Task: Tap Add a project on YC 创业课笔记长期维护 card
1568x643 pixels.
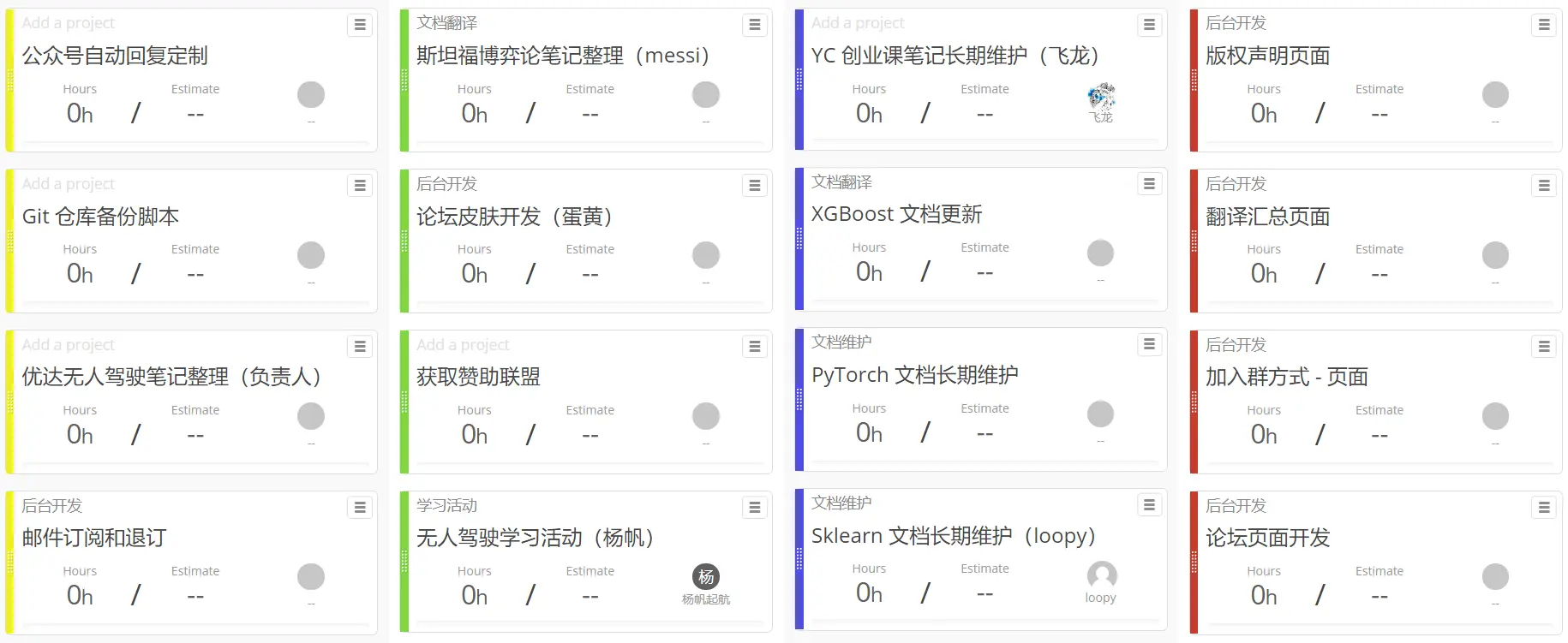Action: [858, 23]
